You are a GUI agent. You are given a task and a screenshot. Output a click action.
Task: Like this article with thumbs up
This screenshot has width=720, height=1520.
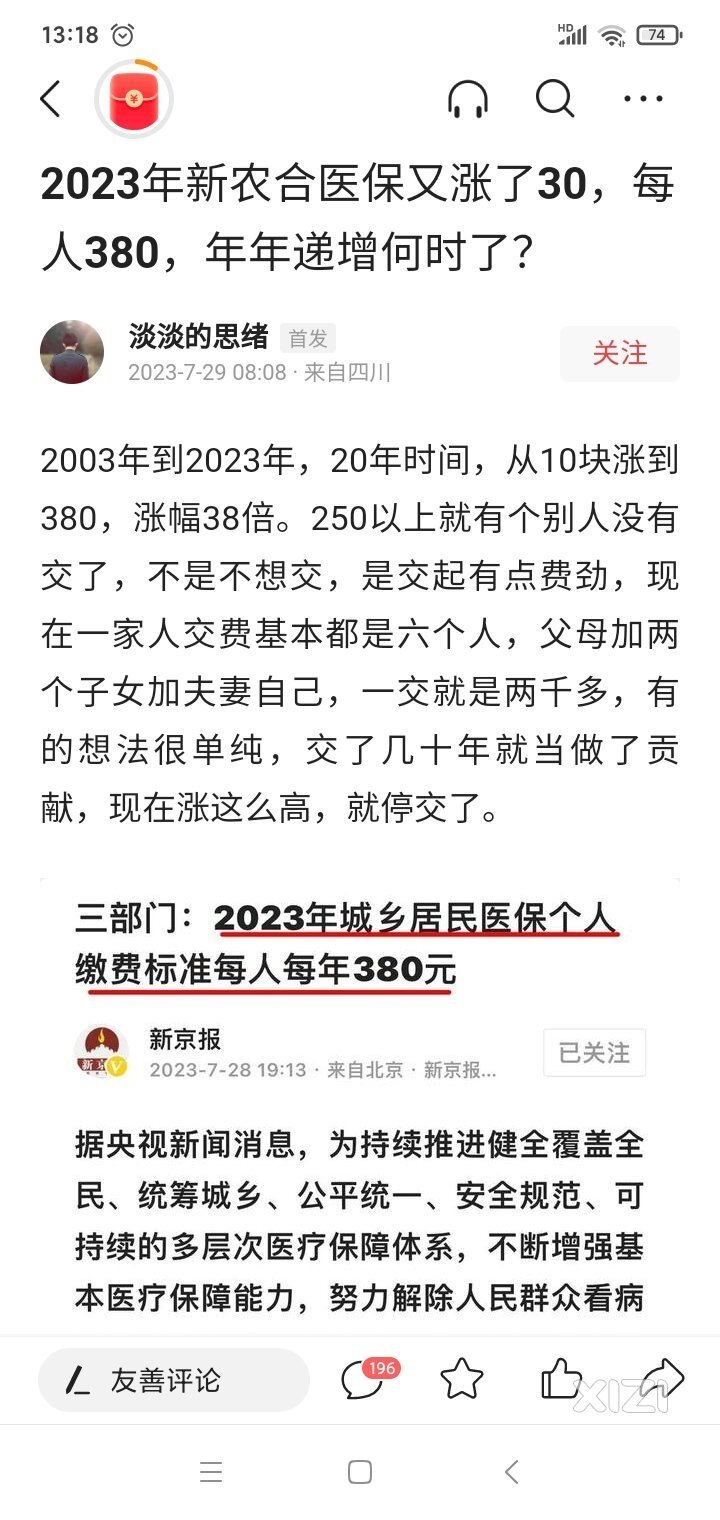click(x=561, y=1380)
